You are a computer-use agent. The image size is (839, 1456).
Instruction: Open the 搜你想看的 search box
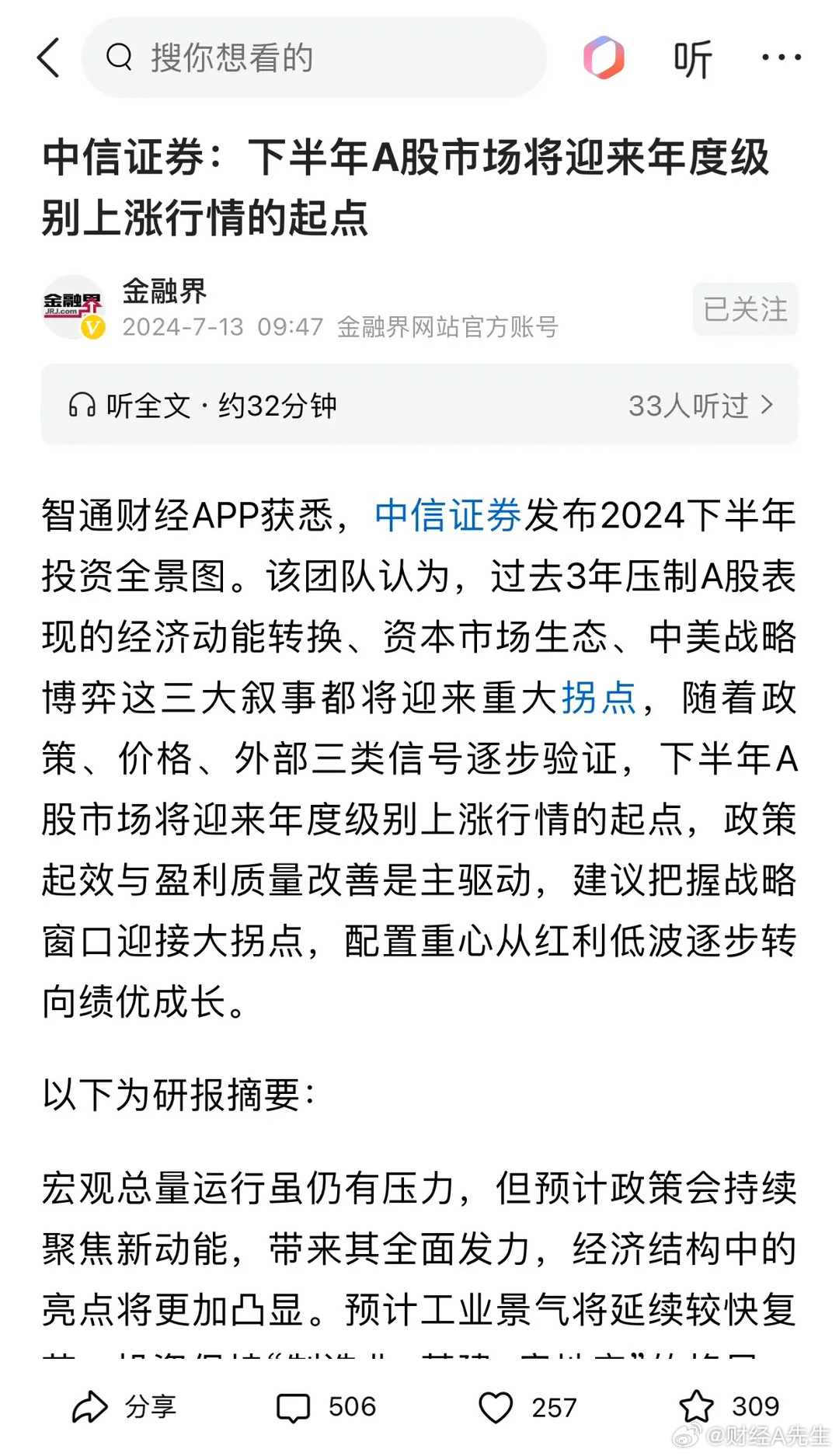coord(314,57)
